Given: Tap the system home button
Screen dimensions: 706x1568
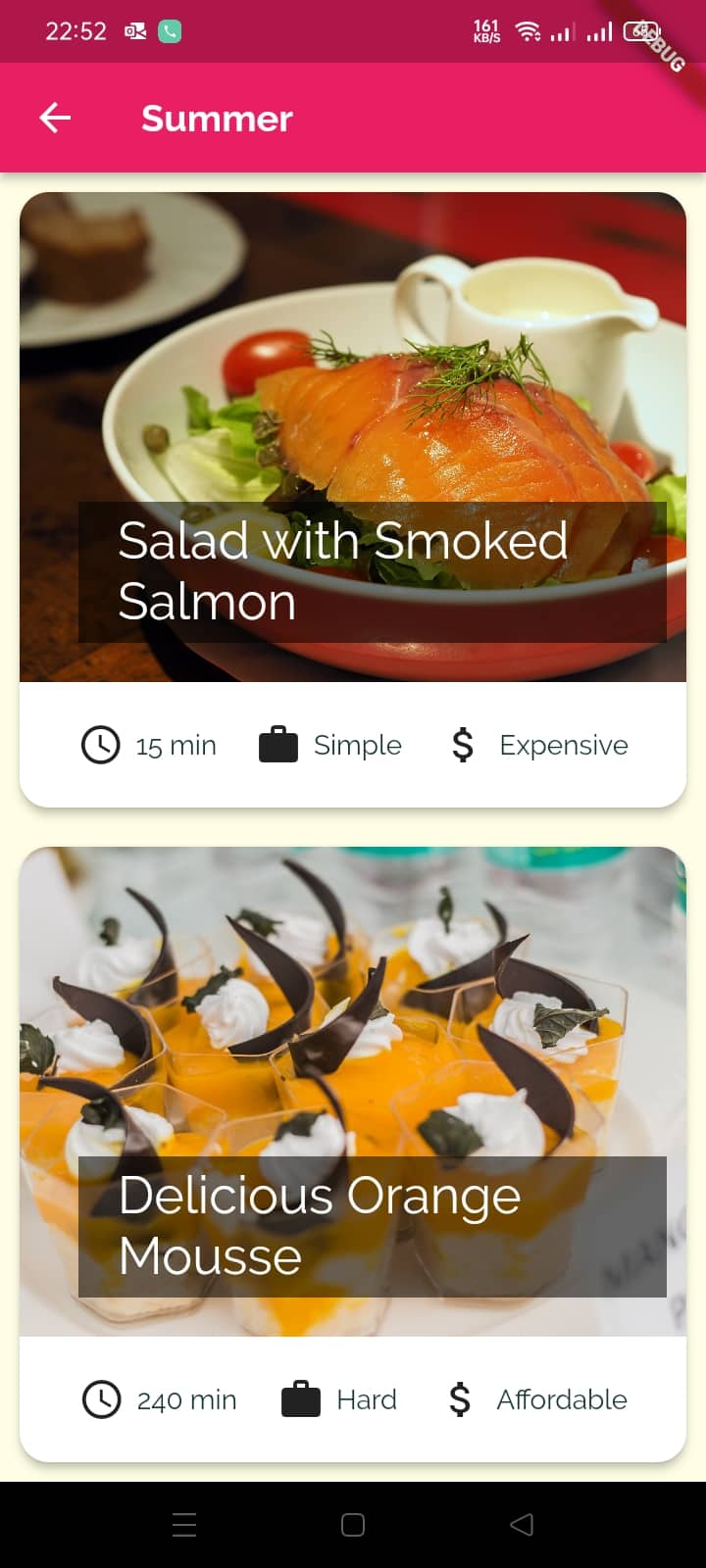Looking at the screenshot, I should 353,1524.
